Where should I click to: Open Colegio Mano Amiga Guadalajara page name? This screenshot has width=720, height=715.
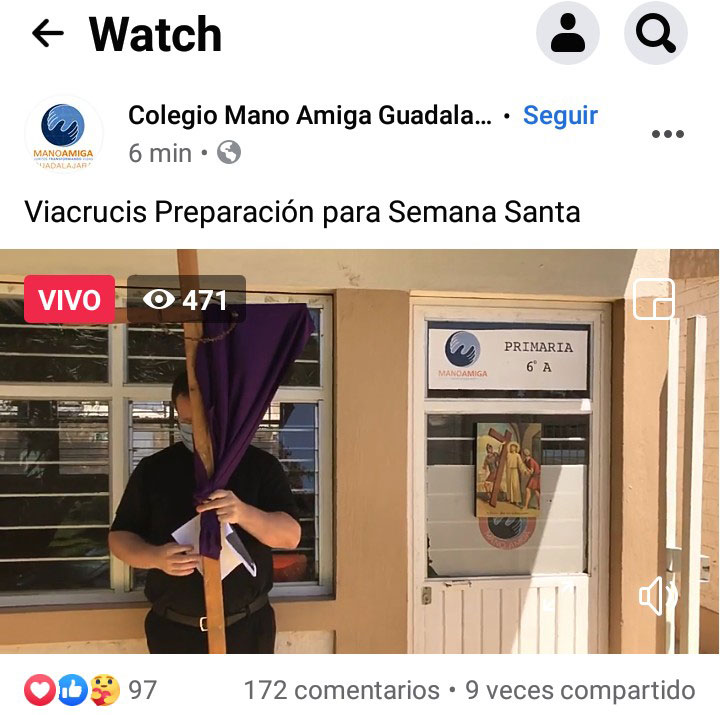pos(310,115)
